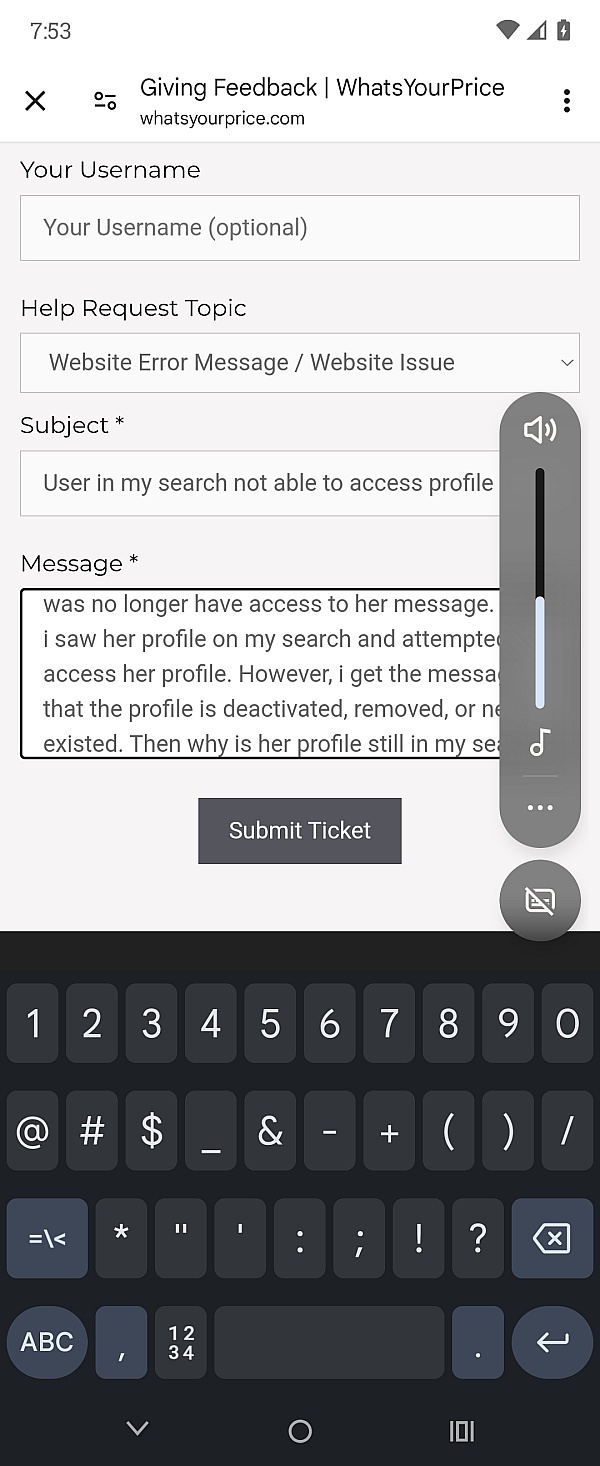
Task: Tap the backspace key
Action: point(551,1239)
